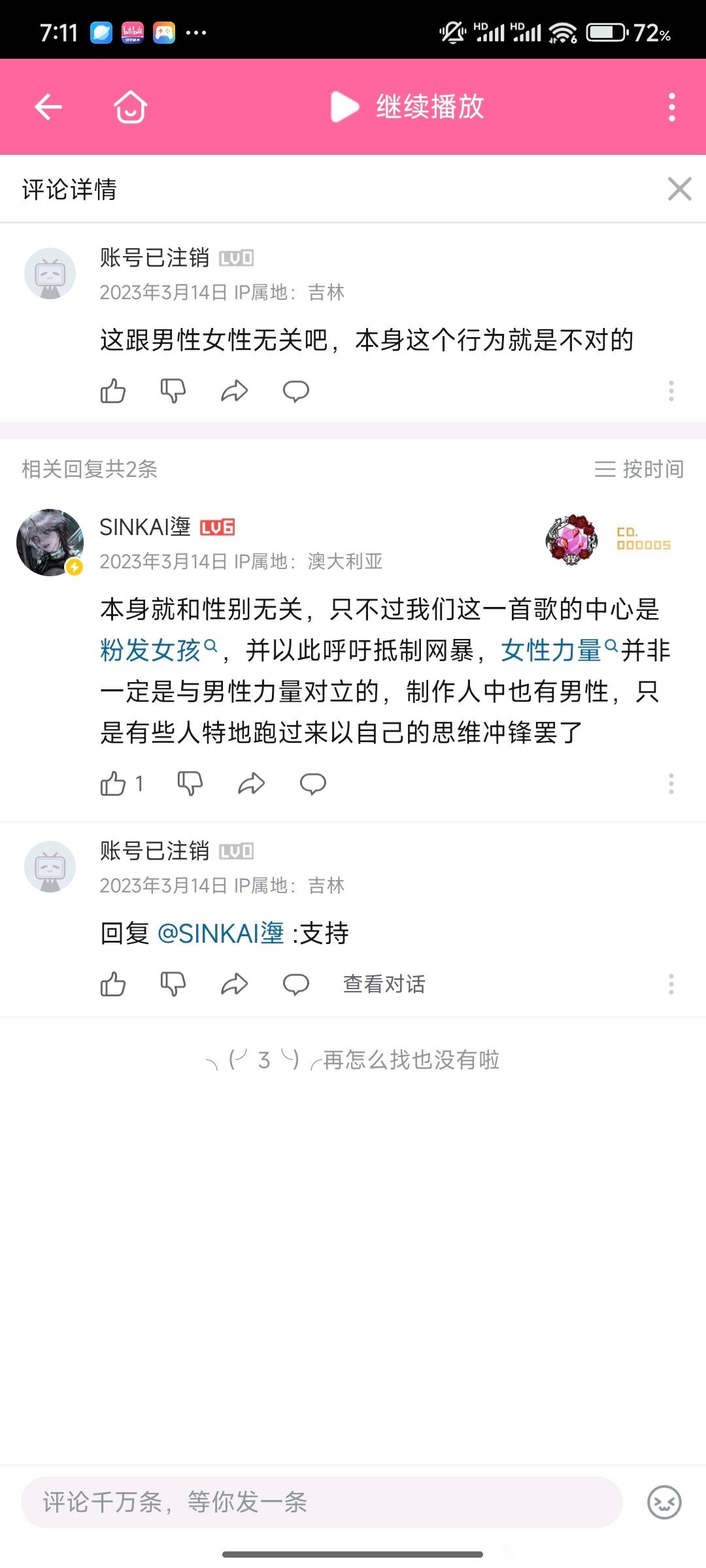This screenshot has height=1568, width=706.
Task: Search the linked keyword 粉发女孩
Action: pos(150,651)
